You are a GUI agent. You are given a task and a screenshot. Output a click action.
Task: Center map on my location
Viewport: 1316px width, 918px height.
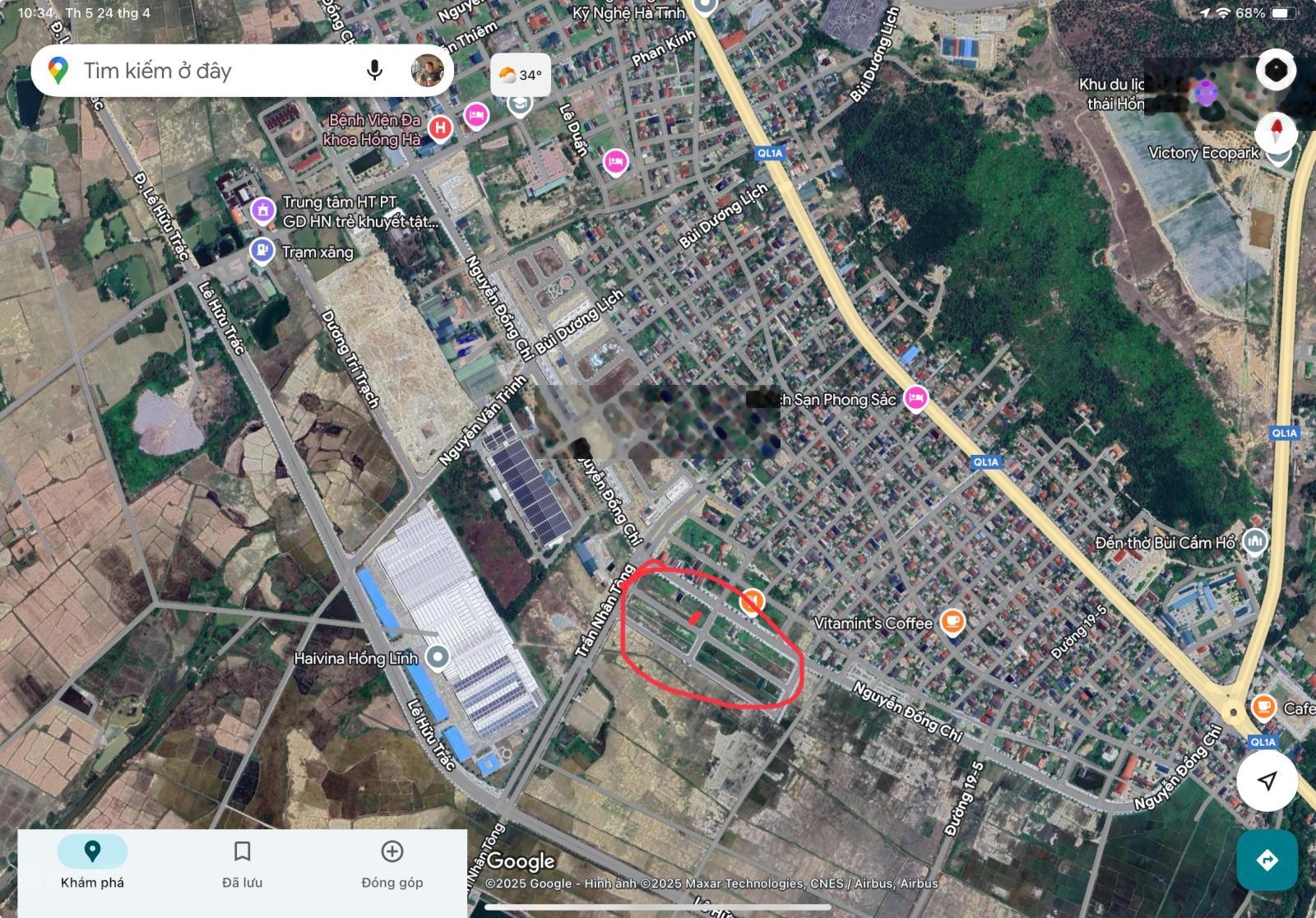click(x=1267, y=781)
